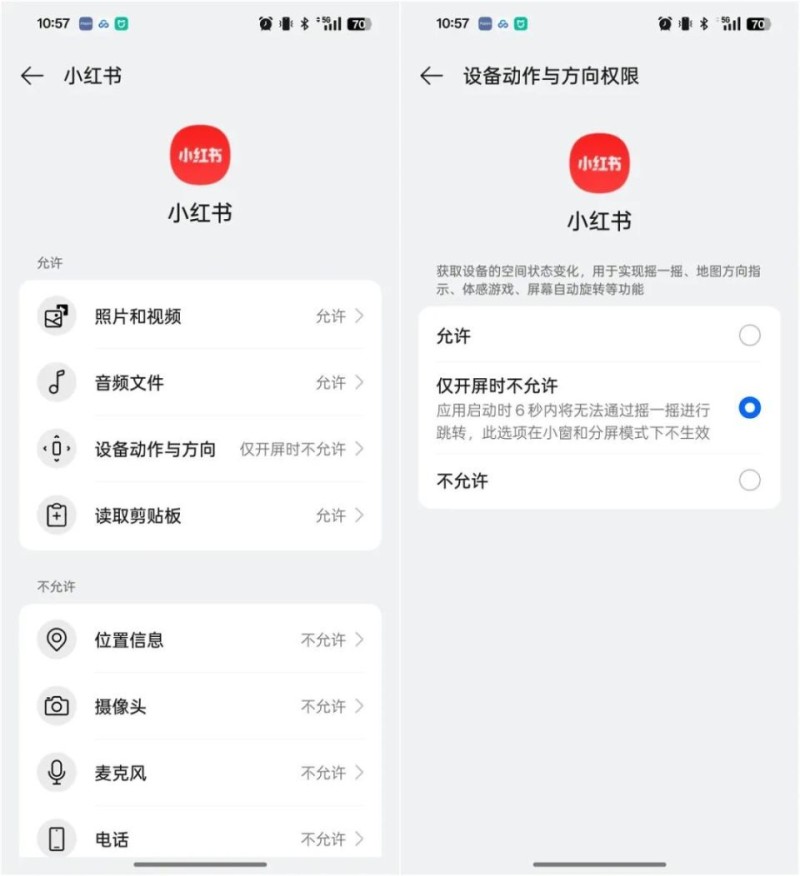
Task: Tap the 摄像头 camera icon
Action: pos(56,706)
